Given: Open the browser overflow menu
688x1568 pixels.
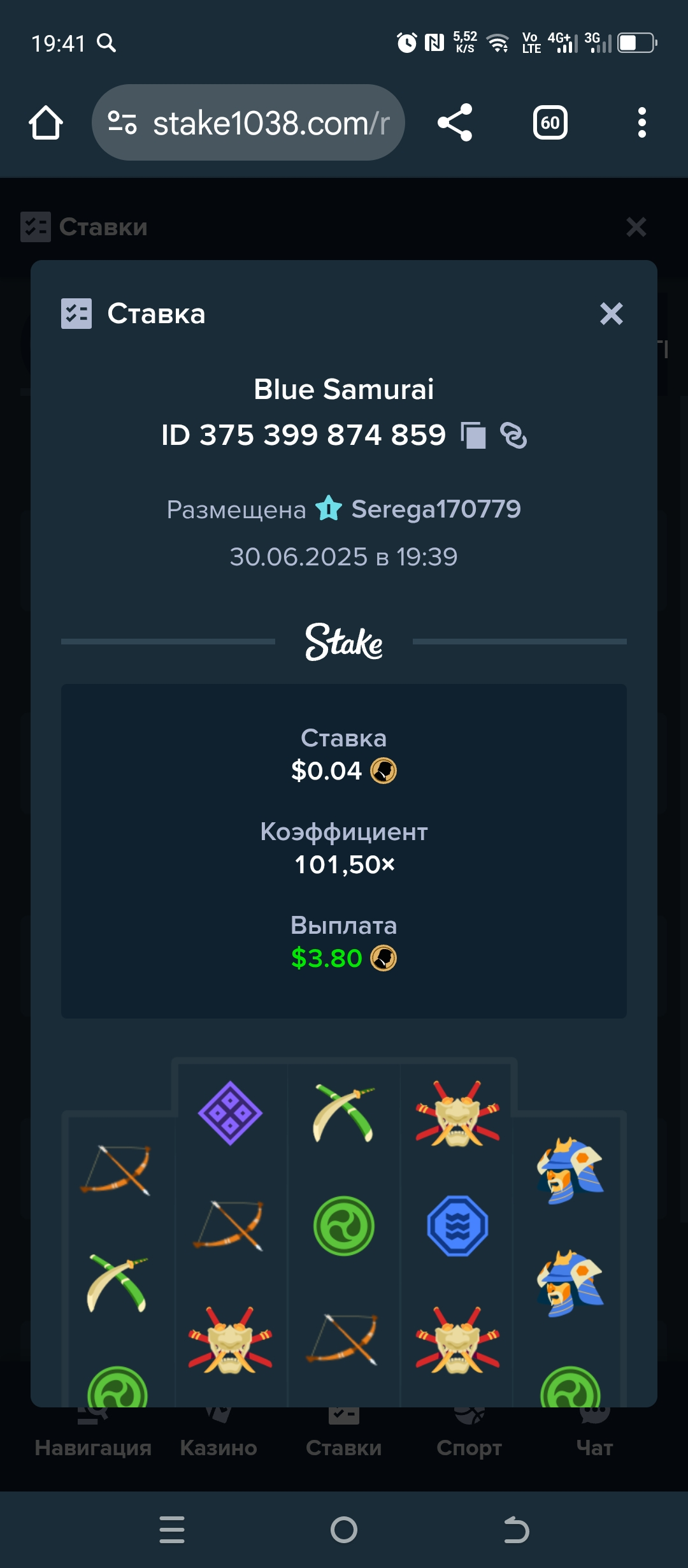Looking at the screenshot, I should (x=642, y=122).
